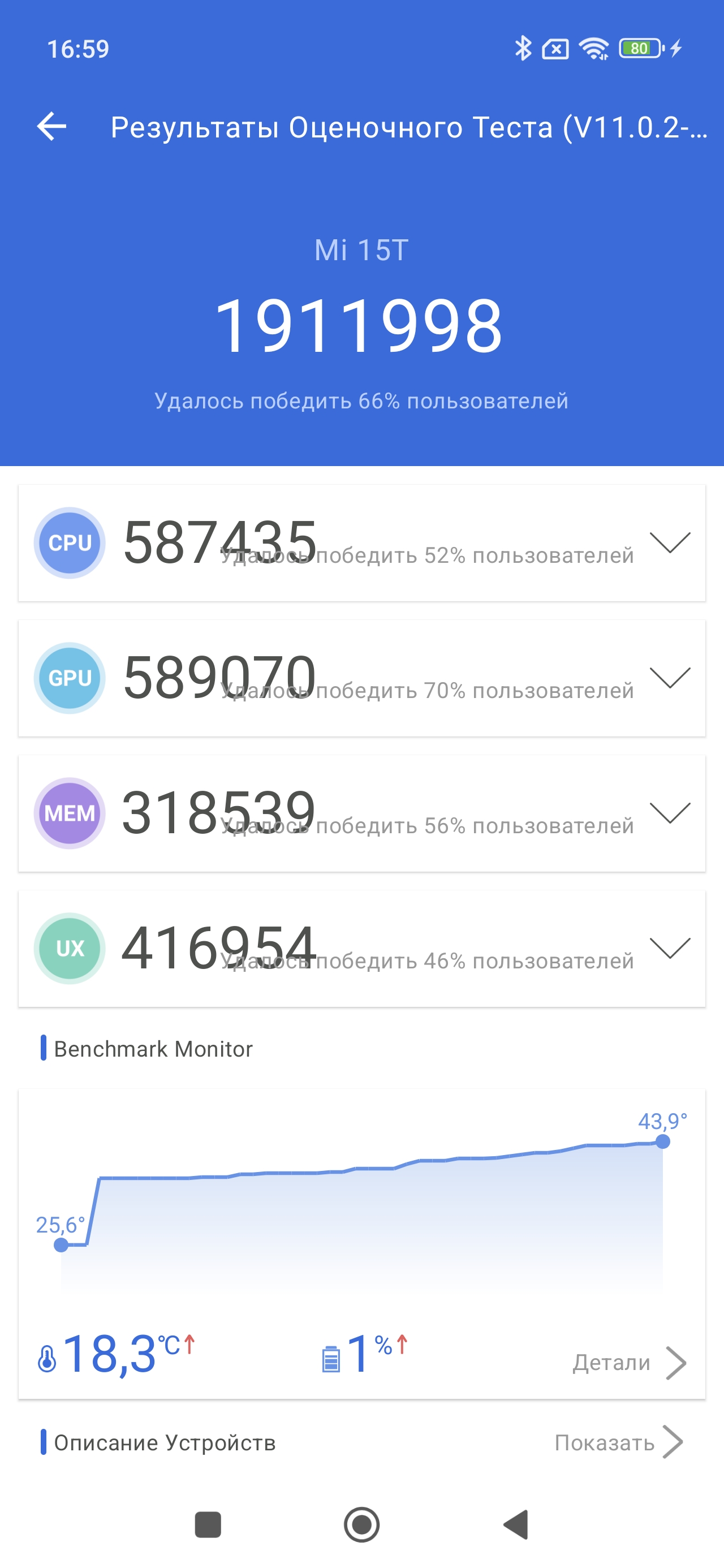
Task: Expand the MEM score details
Action: tap(669, 813)
